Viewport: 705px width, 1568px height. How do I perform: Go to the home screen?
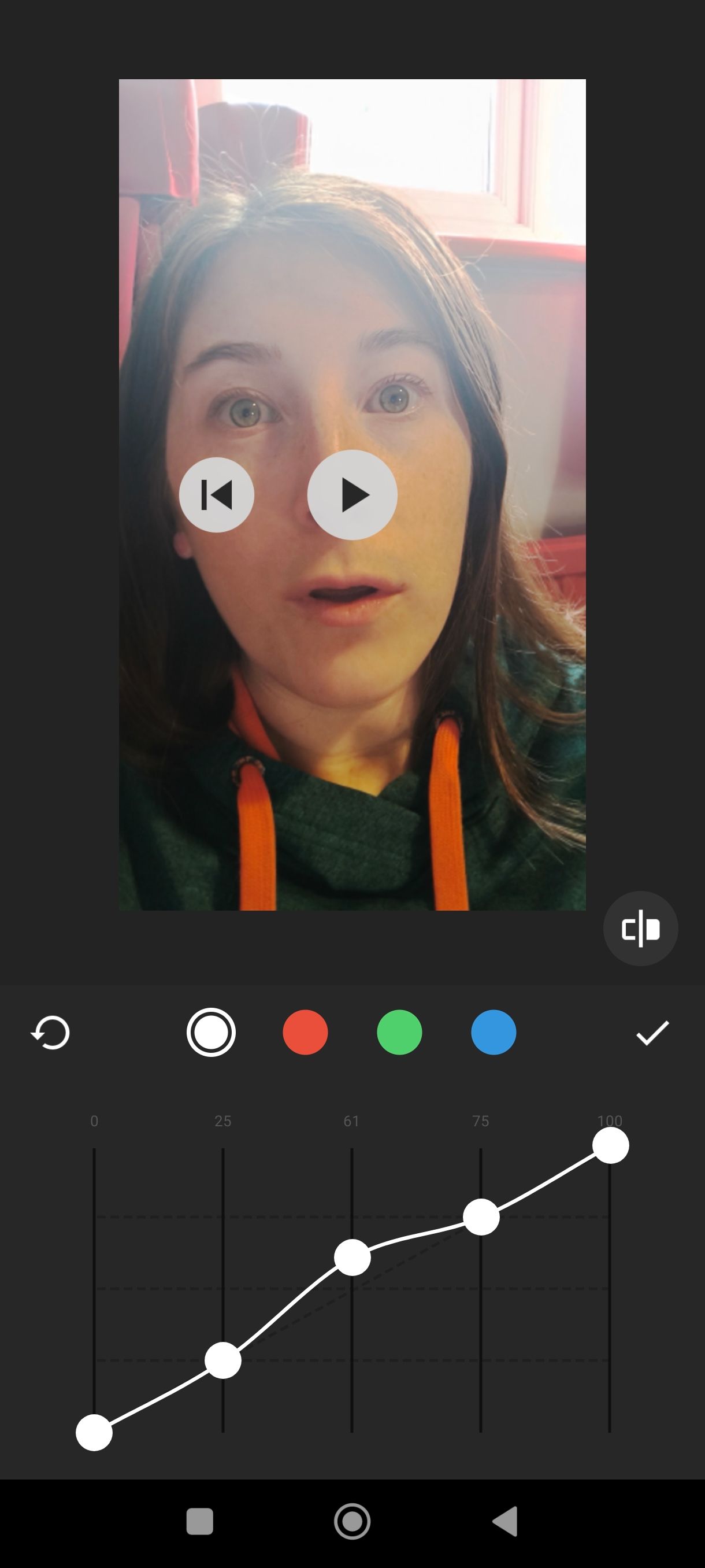pyautogui.click(x=352, y=1521)
